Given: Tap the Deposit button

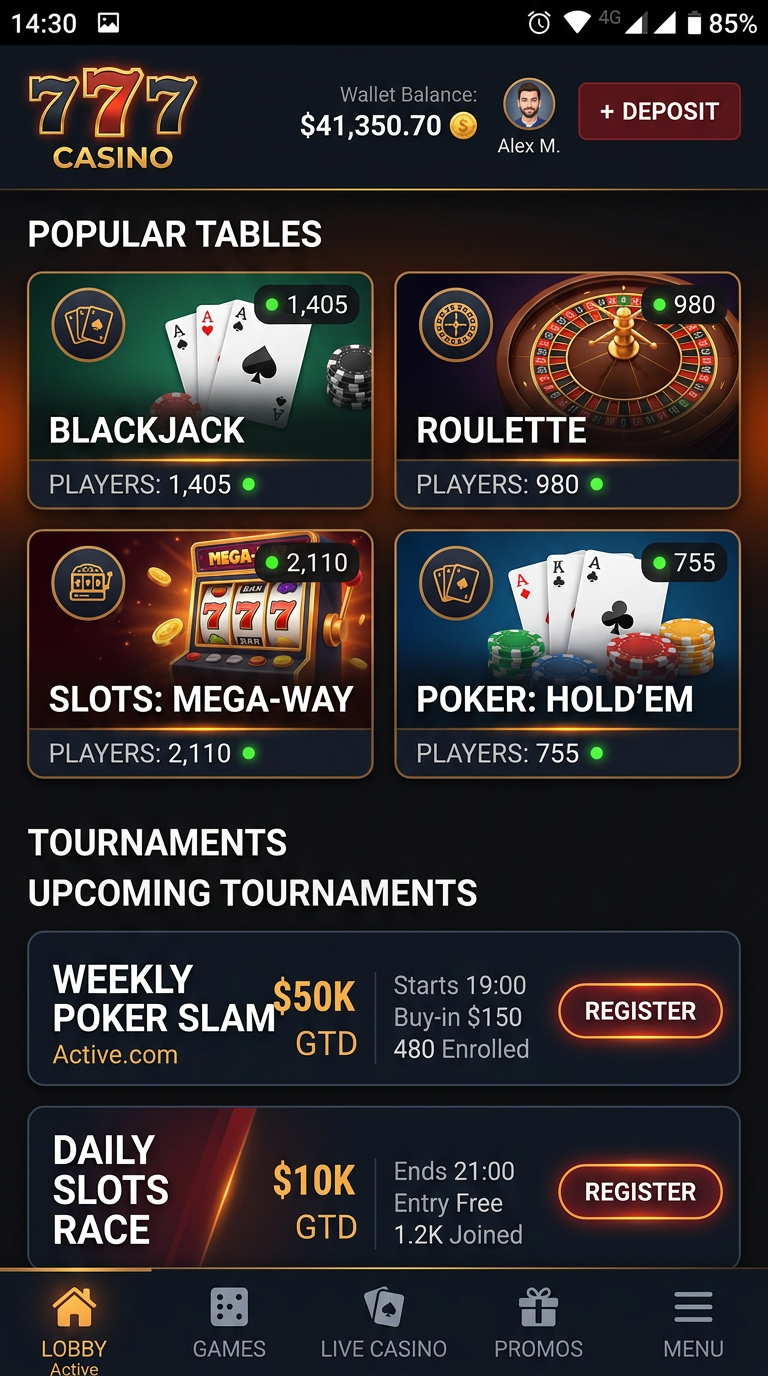Looking at the screenshot, I should pyautogui.click(x=659, y=111).
